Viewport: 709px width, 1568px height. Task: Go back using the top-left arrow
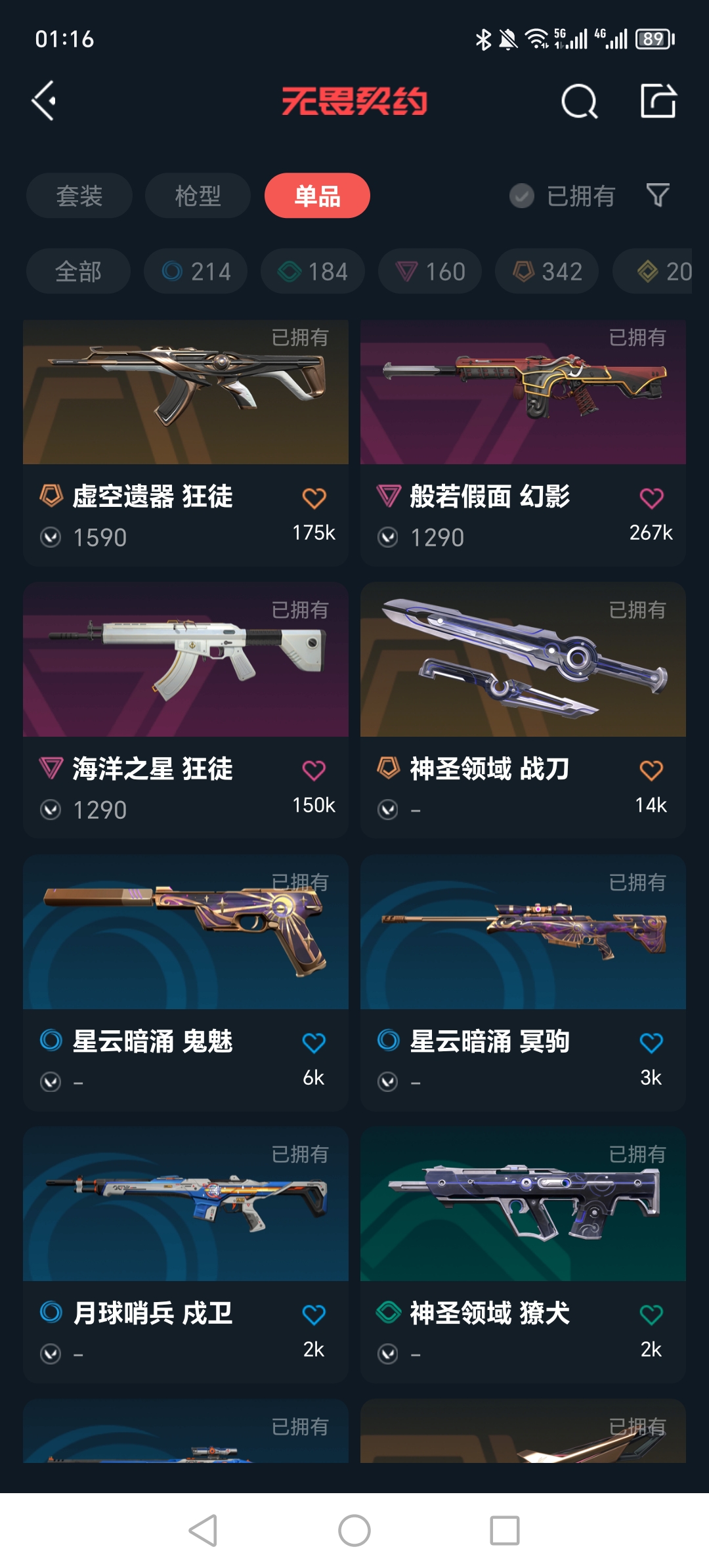[44, 101]
